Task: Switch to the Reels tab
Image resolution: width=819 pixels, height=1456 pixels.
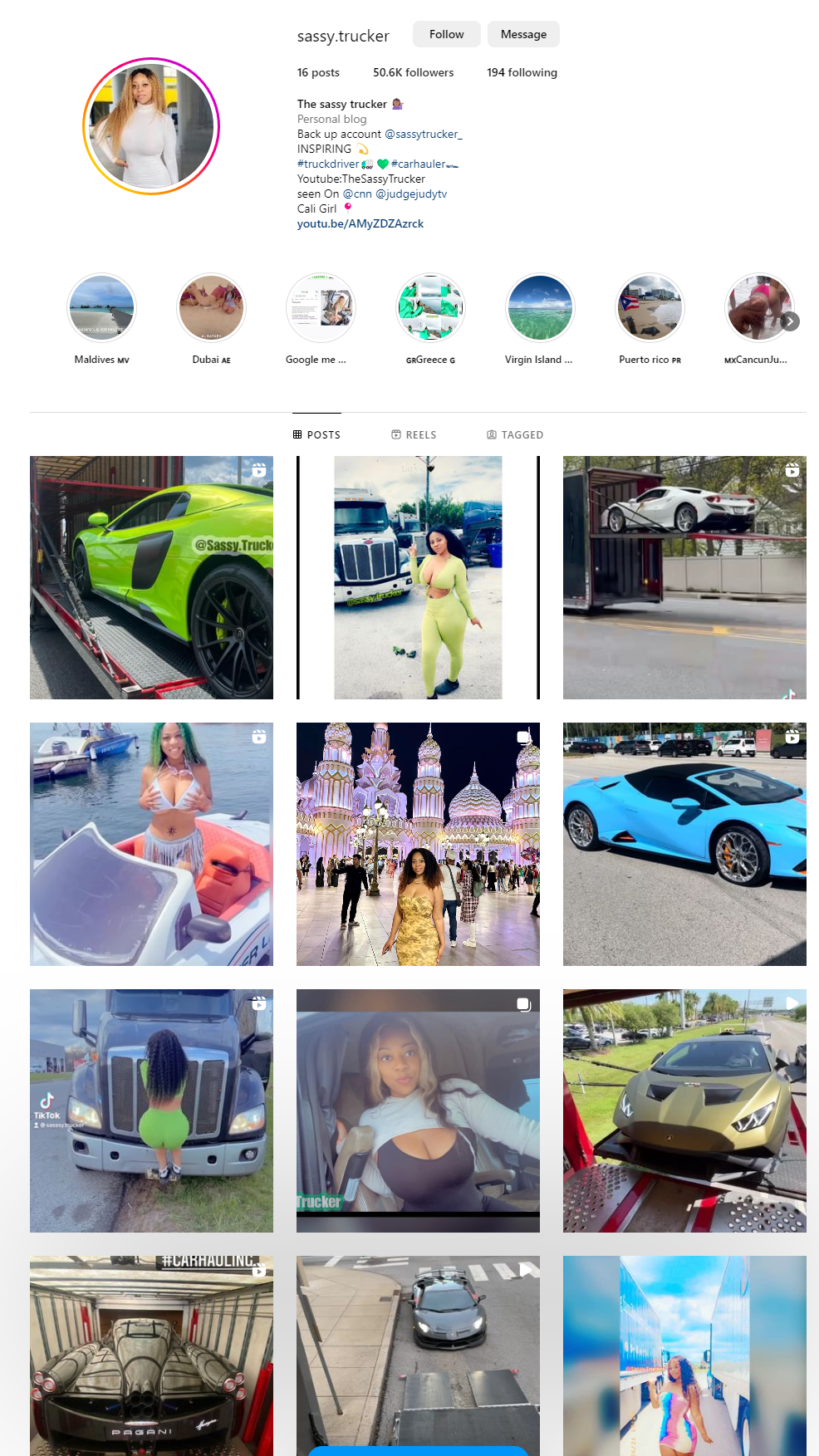Action: point(414,434)
